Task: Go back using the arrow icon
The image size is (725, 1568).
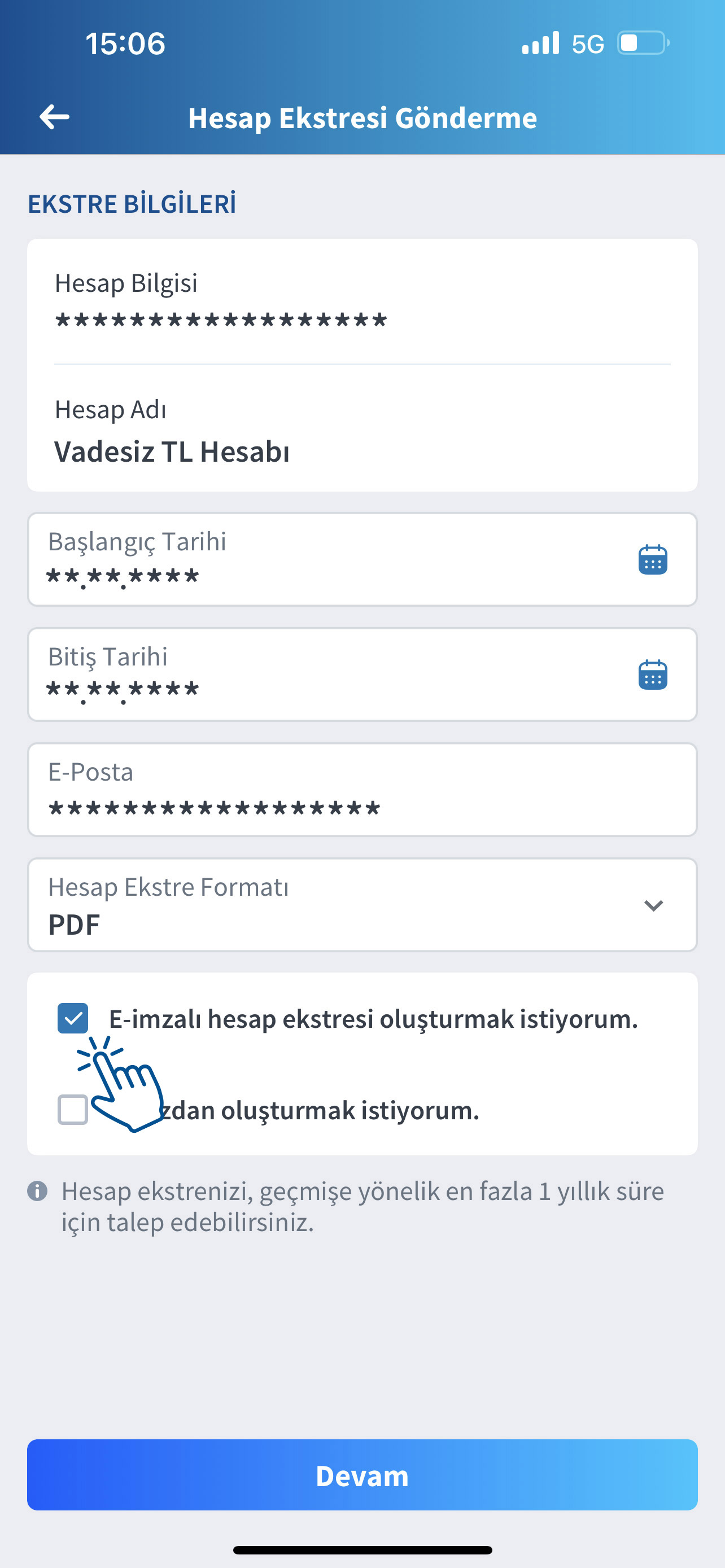Action: pyautogui.click(x=54, y=117)
